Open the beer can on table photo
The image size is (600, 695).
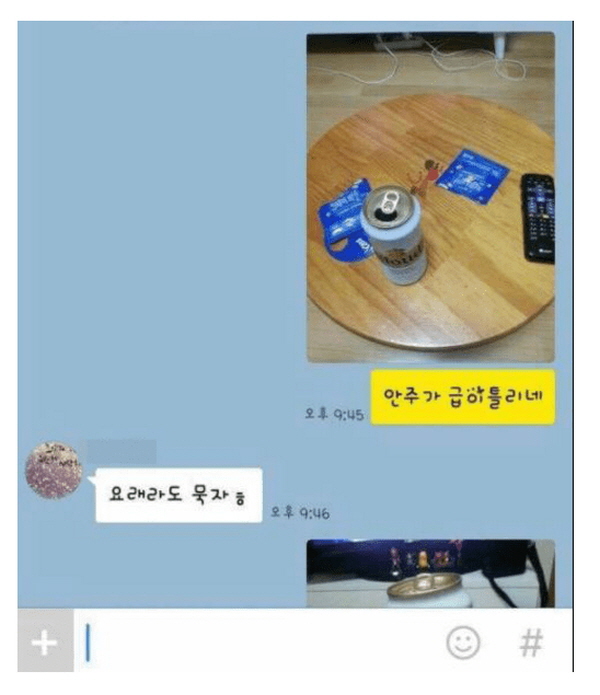click(x=430, y=197)
